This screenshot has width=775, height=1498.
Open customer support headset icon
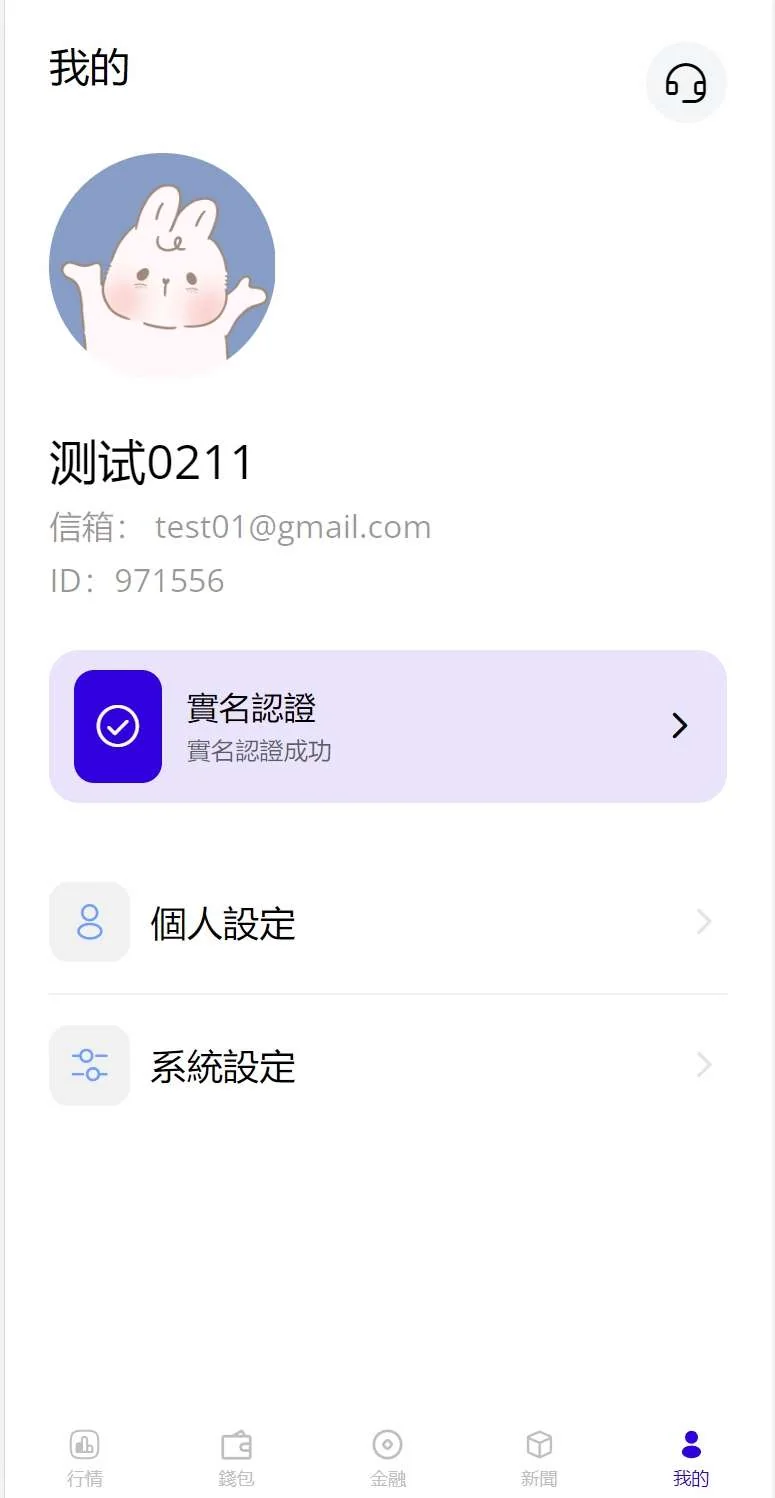point(686,83)
